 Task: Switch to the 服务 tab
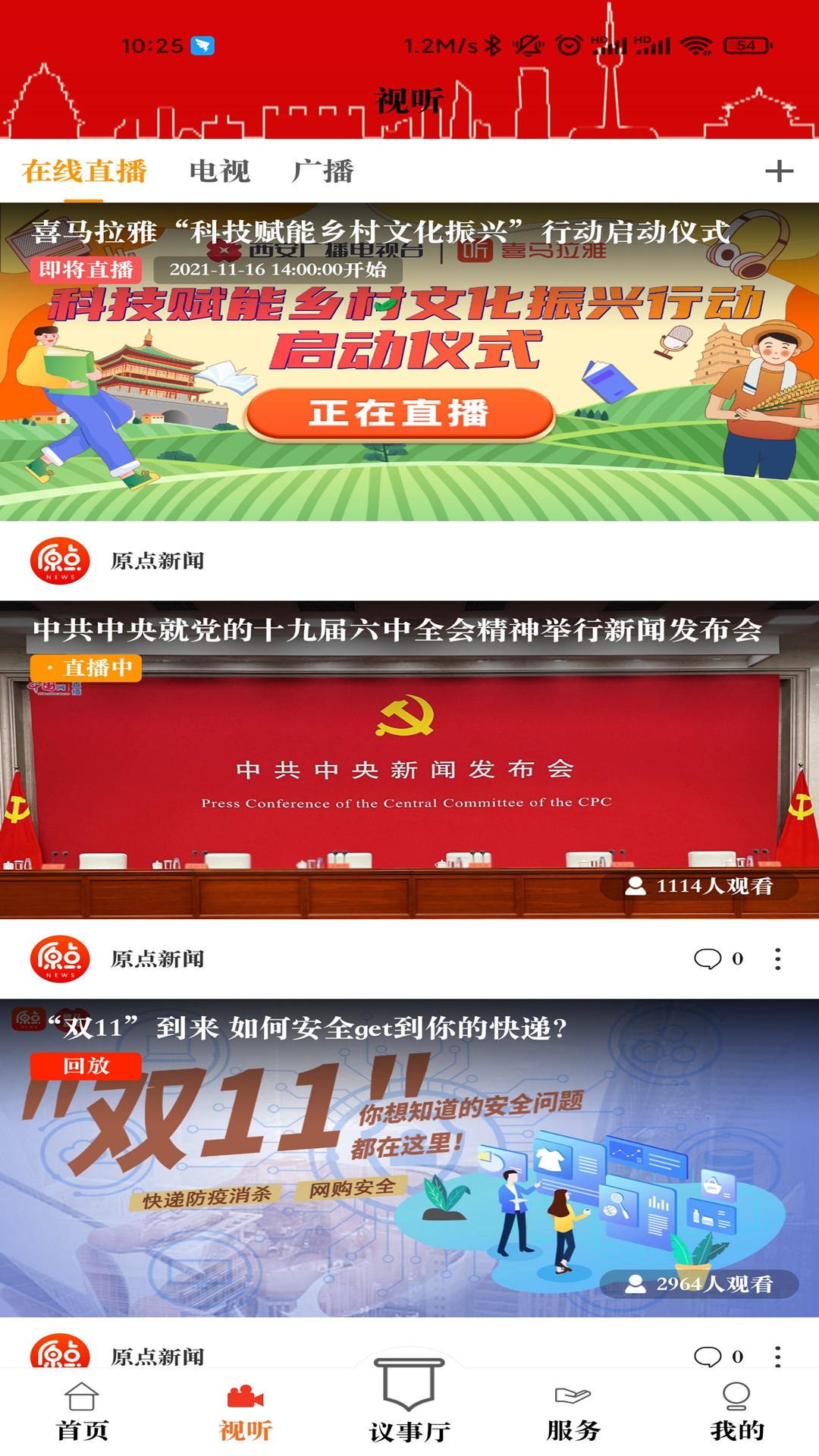pyautogui.click(x=573, y=1412)
